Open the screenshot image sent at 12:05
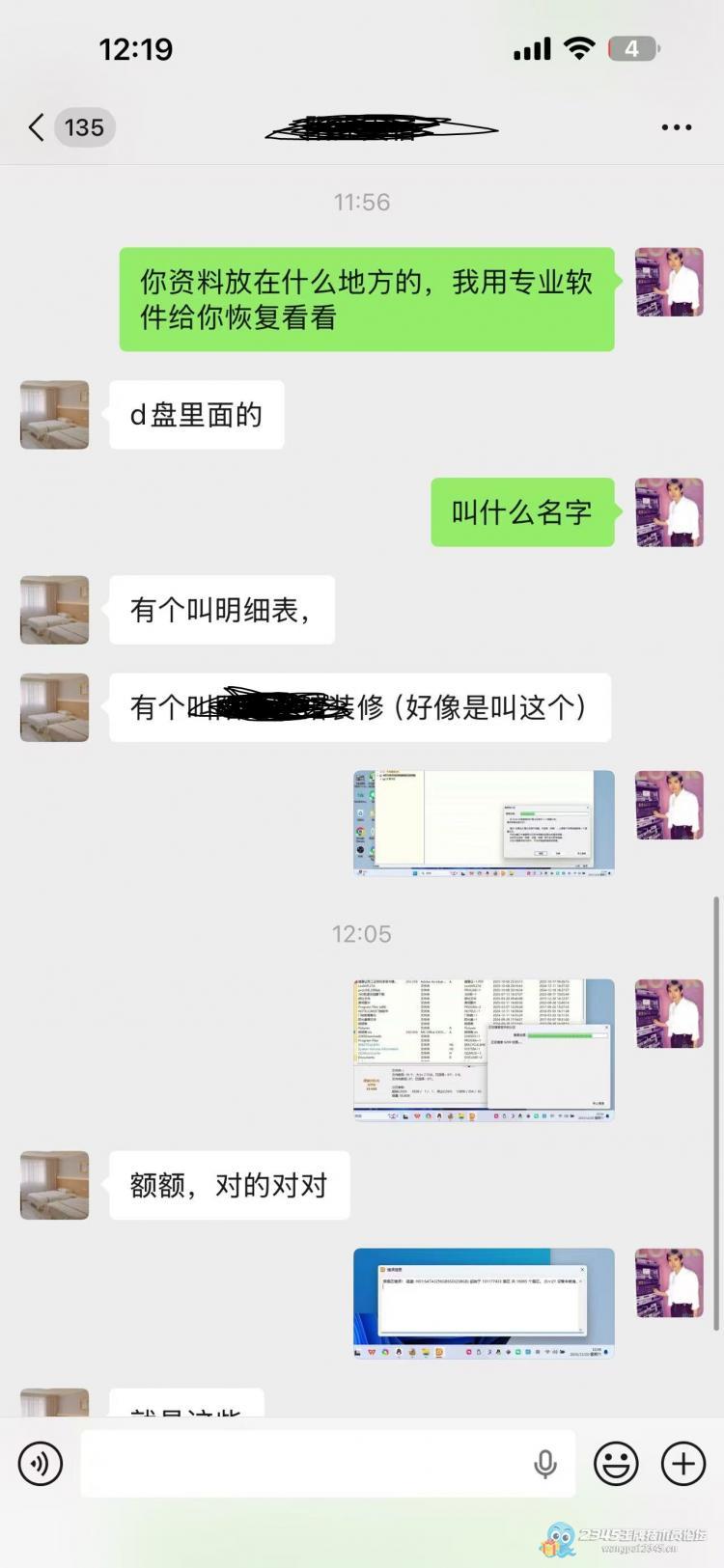This screenshot has height=1568, width=724. click(x=484, y=1050)
